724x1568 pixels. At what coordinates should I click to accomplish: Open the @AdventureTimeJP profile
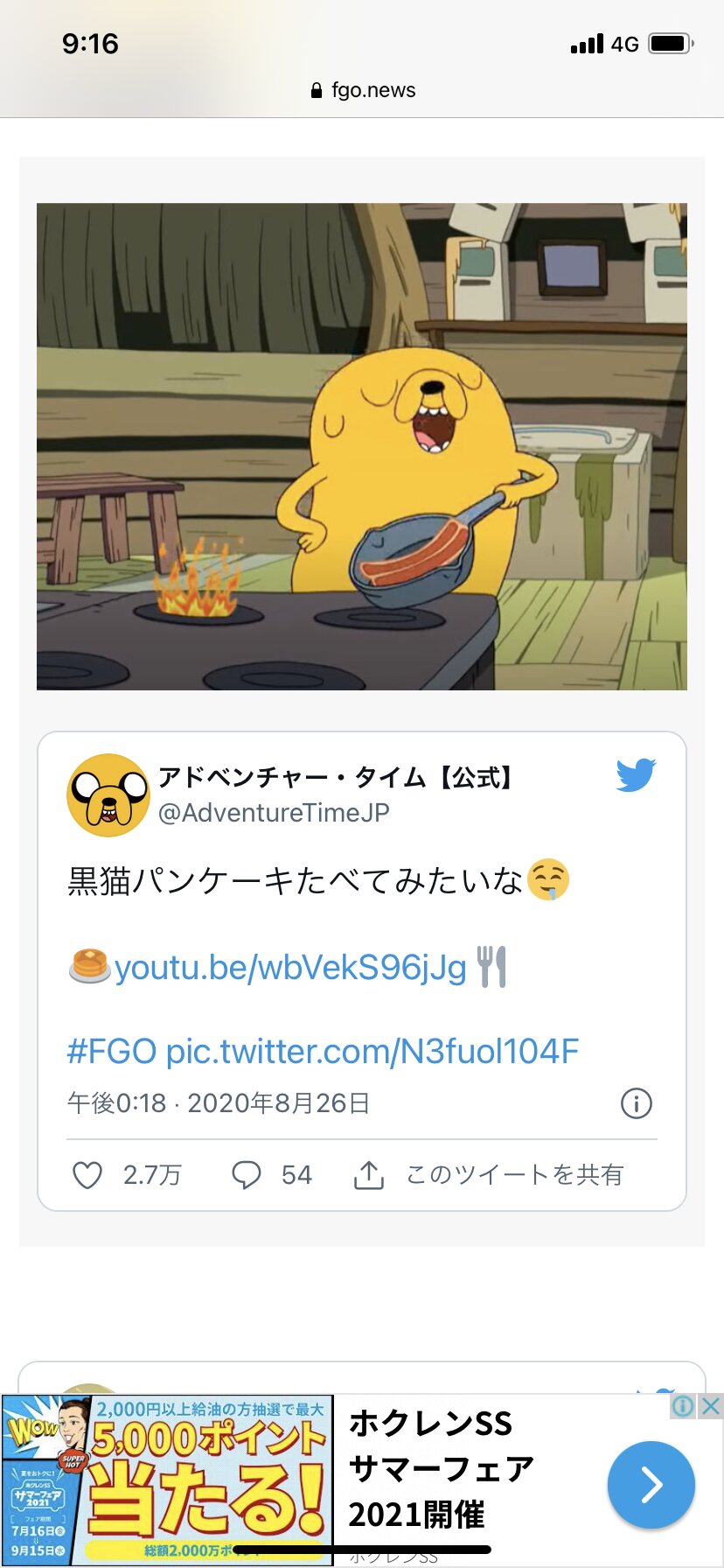[x=274, y=813]
